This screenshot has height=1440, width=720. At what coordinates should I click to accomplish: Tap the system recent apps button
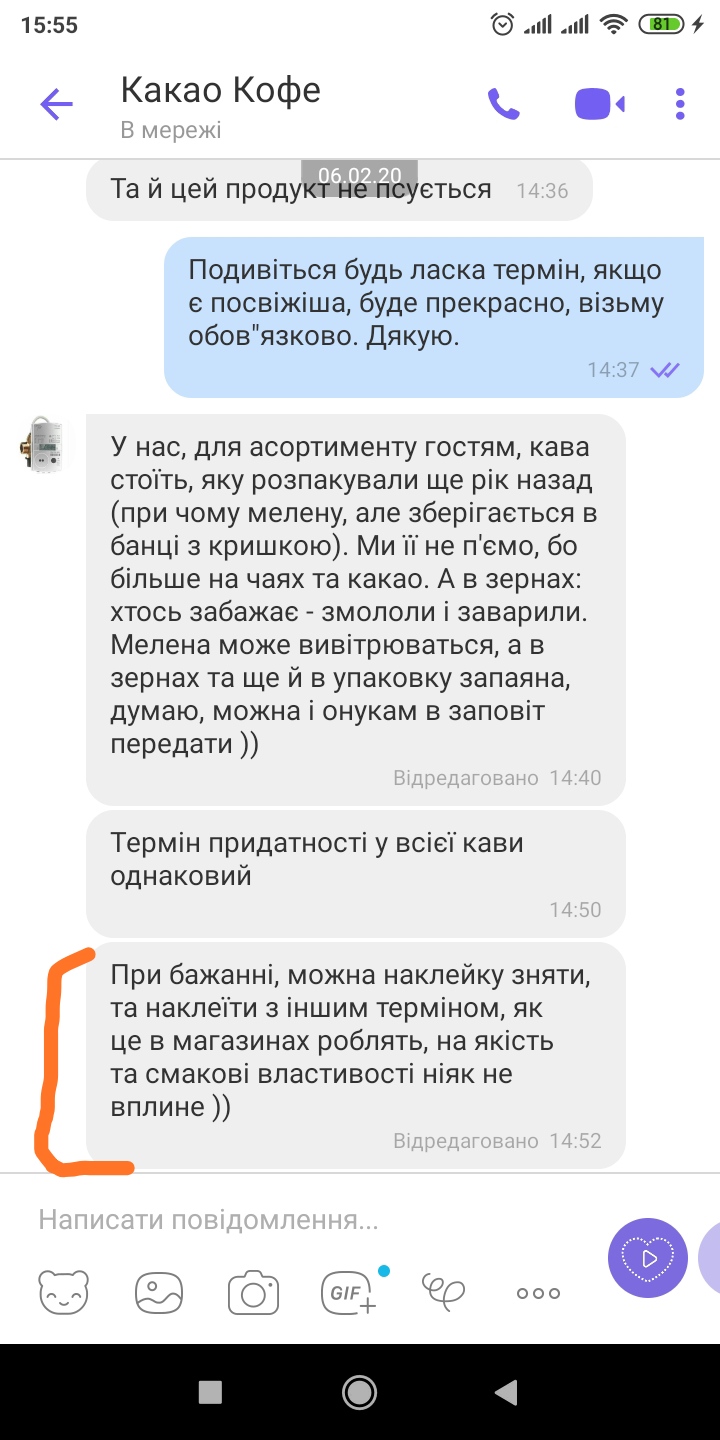[x=210, y=1392]
